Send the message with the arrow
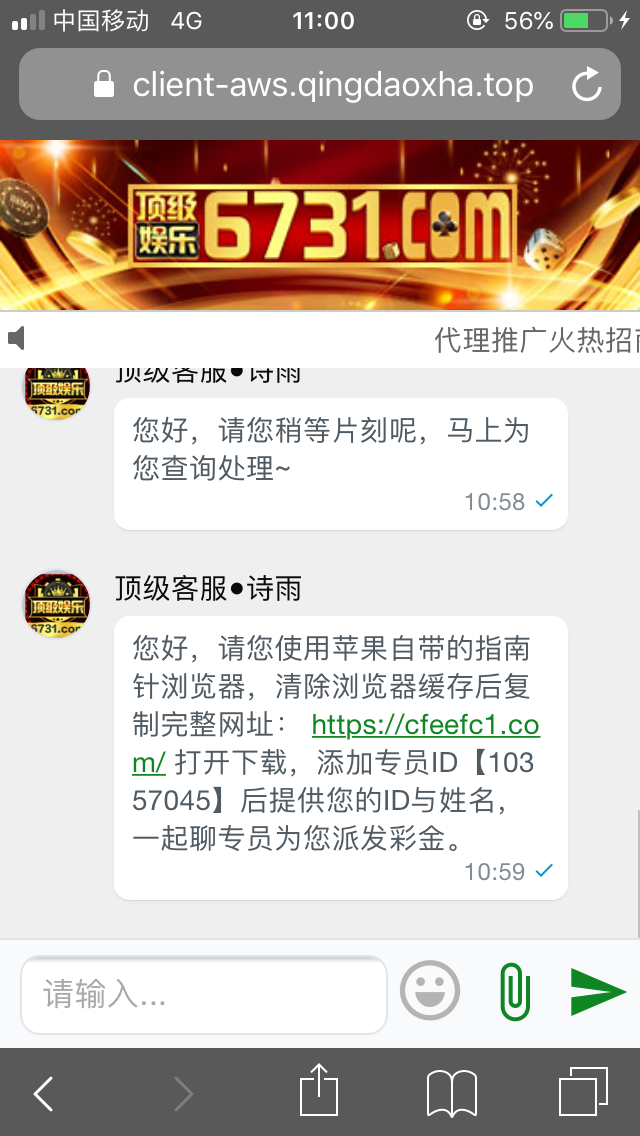This screenshot has height=1136, width=640. 598,991
